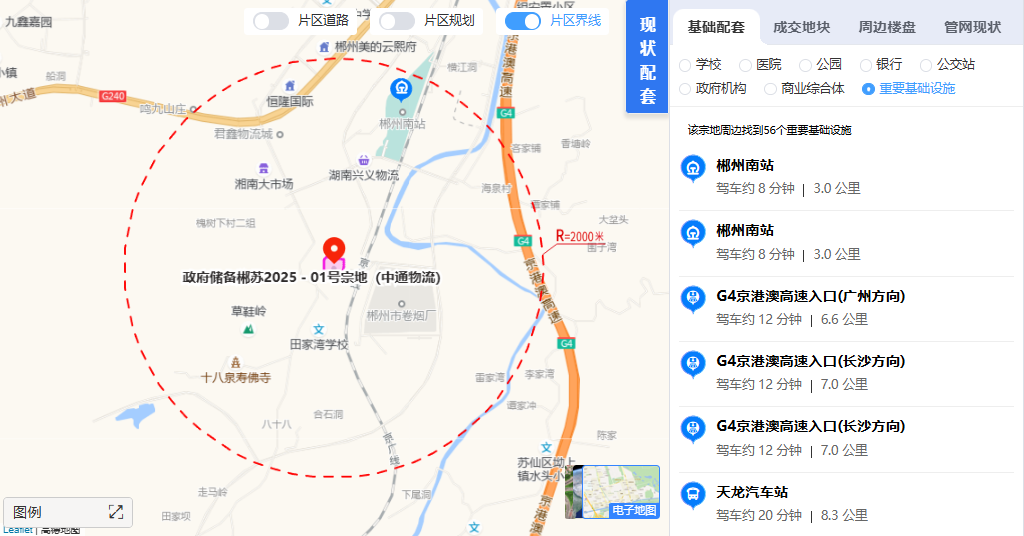Open G4京港澳高速入口(广州方向) entry
The width and height of the screenshot is (1024, 536).
coord(810,296)
